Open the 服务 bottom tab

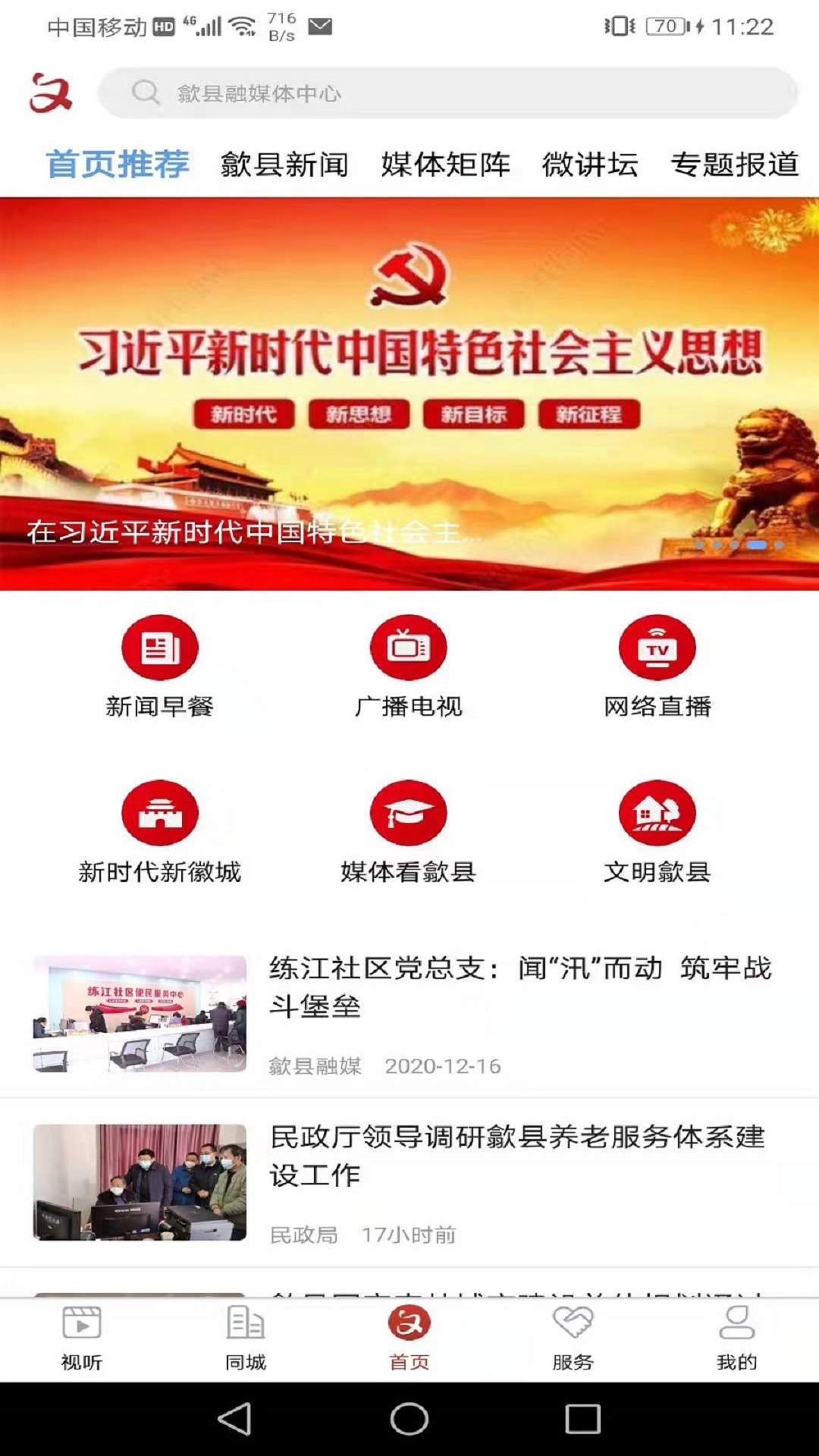[x=573, y=1339]
